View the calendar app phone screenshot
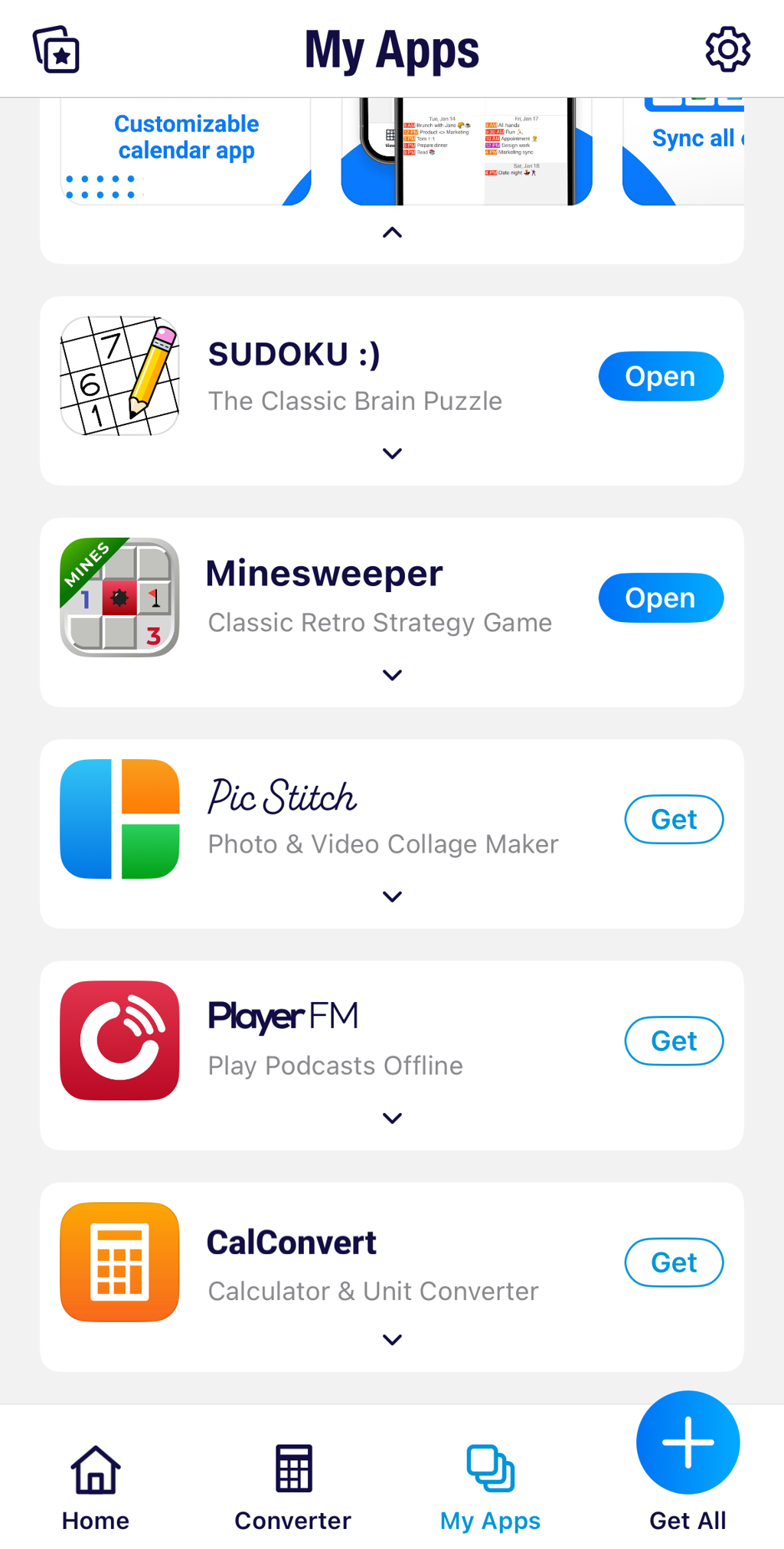This screenshot has width=784, height=1549. (466, 152)
